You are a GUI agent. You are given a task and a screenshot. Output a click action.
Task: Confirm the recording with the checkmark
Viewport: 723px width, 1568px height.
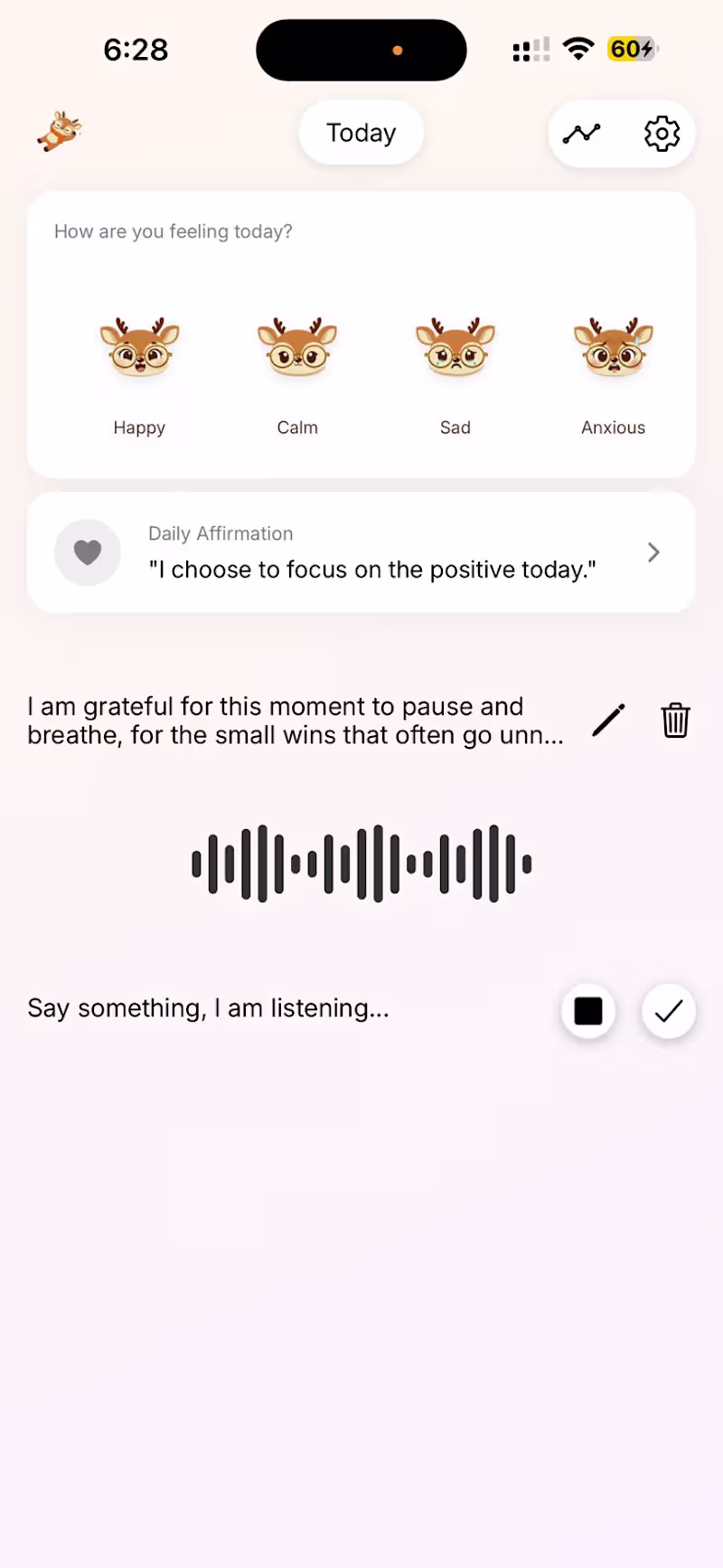(x=669, y=1011)
